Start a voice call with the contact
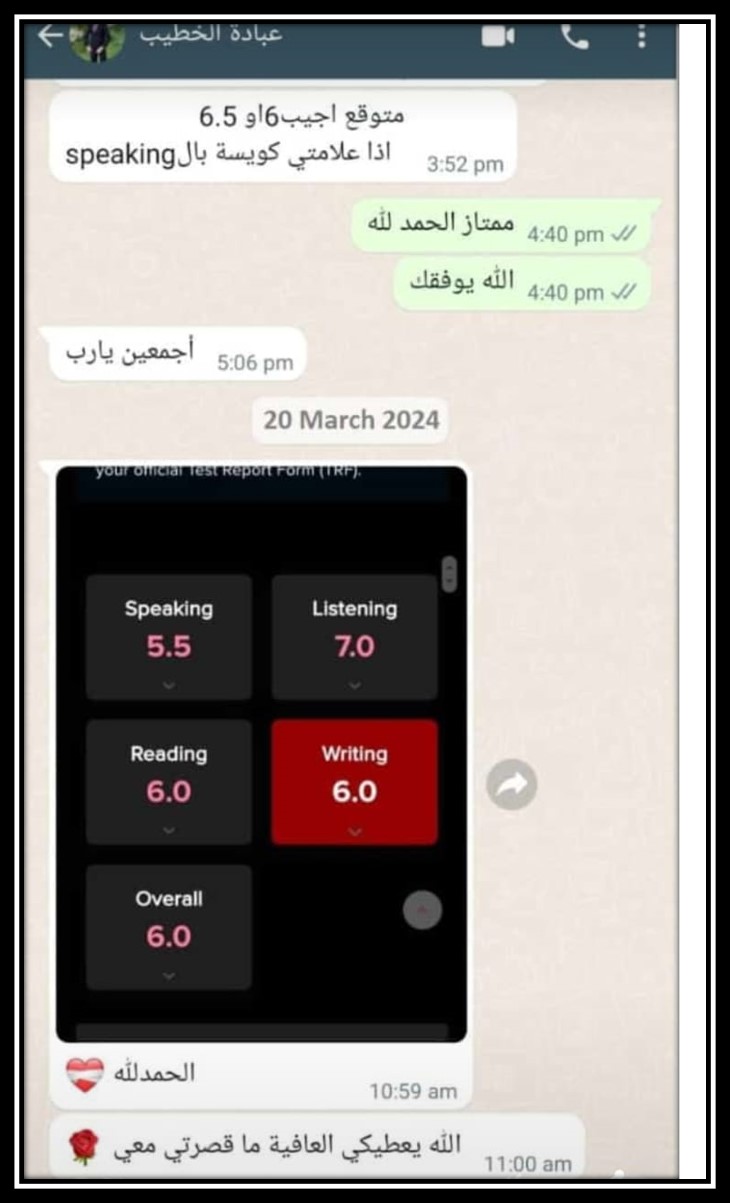The width and height of the screenshot is (730, 1203). pos(574,37)
